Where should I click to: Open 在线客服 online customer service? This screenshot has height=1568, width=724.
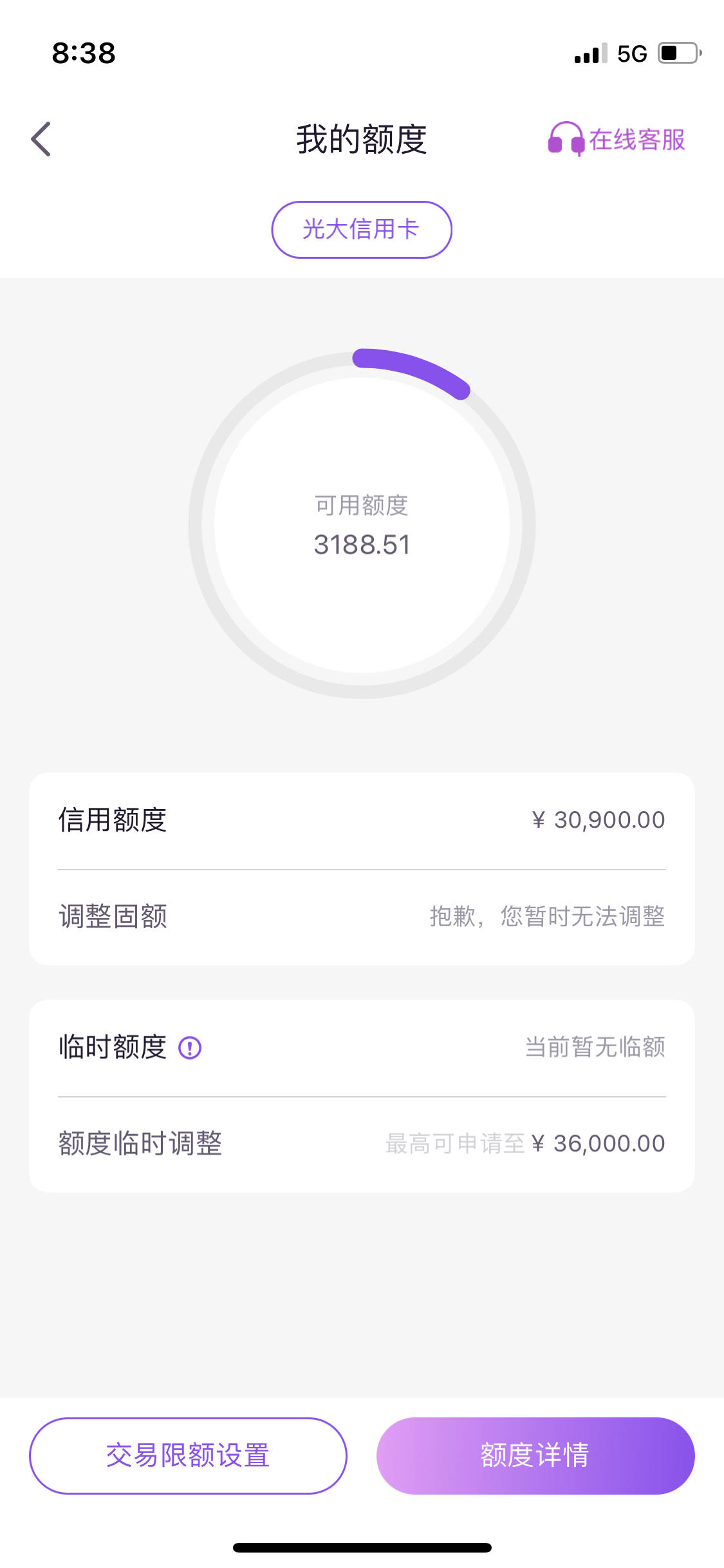616,139
